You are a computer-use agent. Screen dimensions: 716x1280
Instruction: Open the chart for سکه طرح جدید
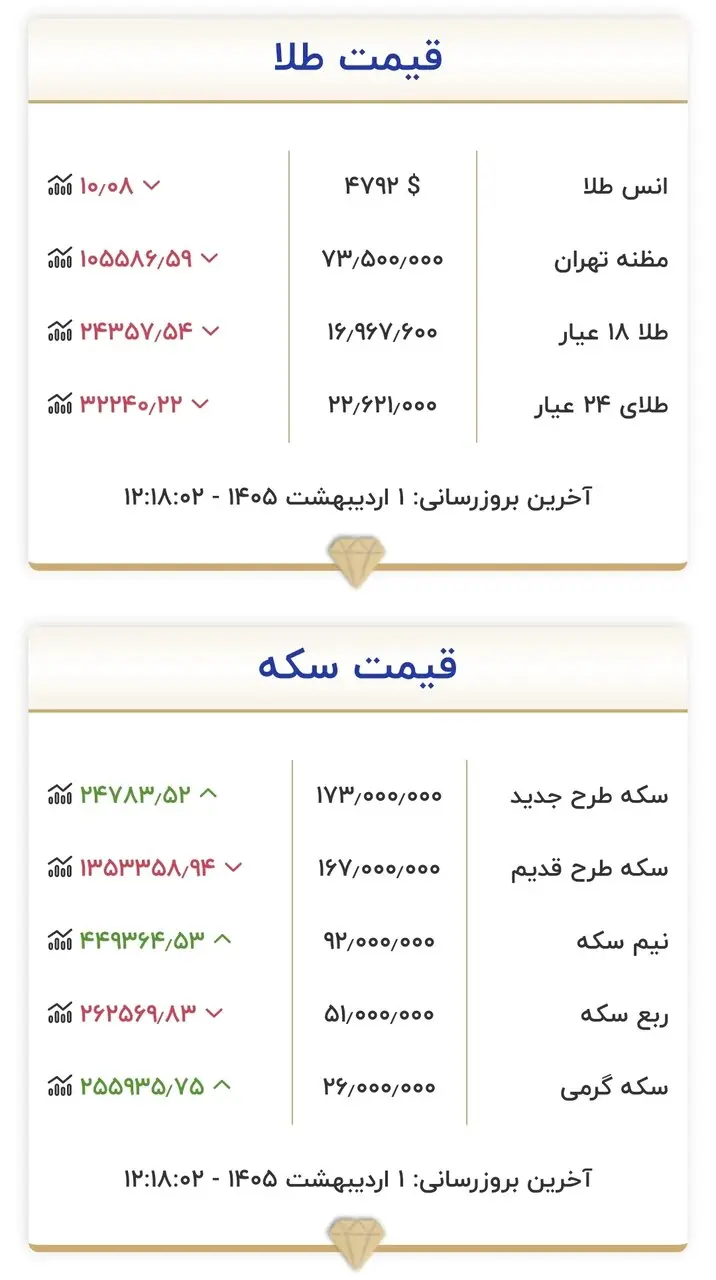59,795
